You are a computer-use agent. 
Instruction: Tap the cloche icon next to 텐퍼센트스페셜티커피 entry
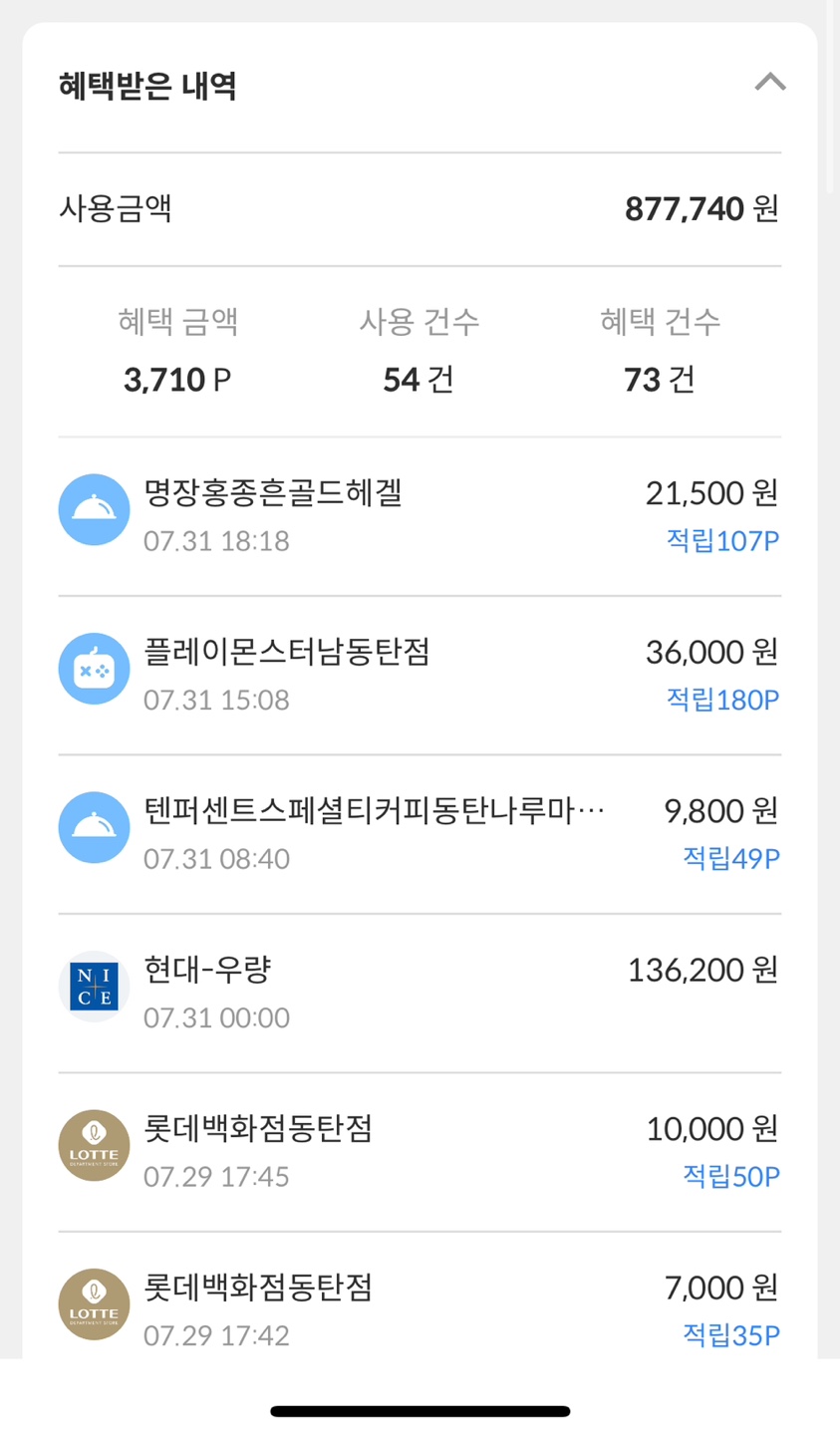click(x=94, y=827)
